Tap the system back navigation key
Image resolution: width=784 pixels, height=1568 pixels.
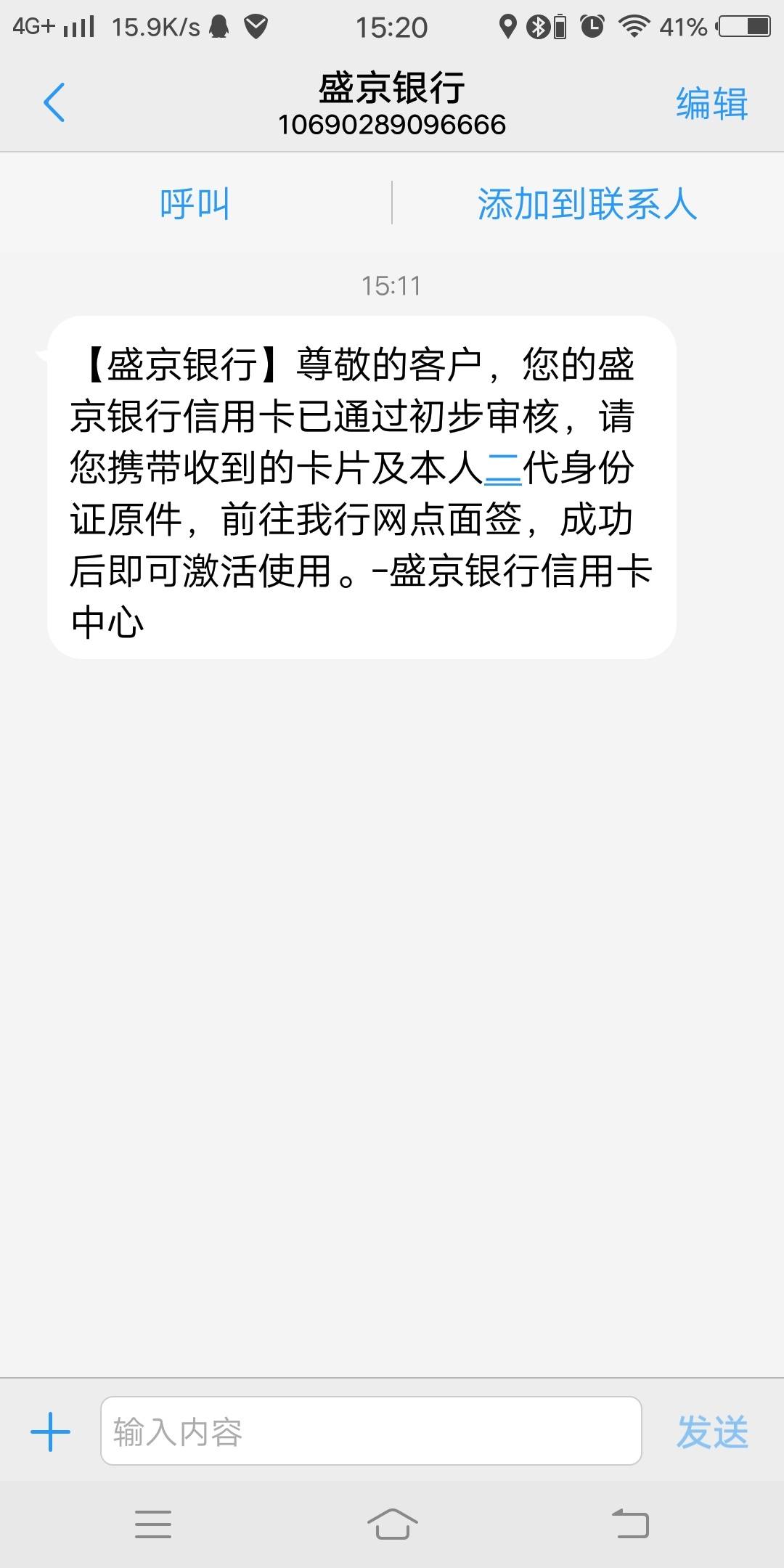click(x=630, y=1523)
